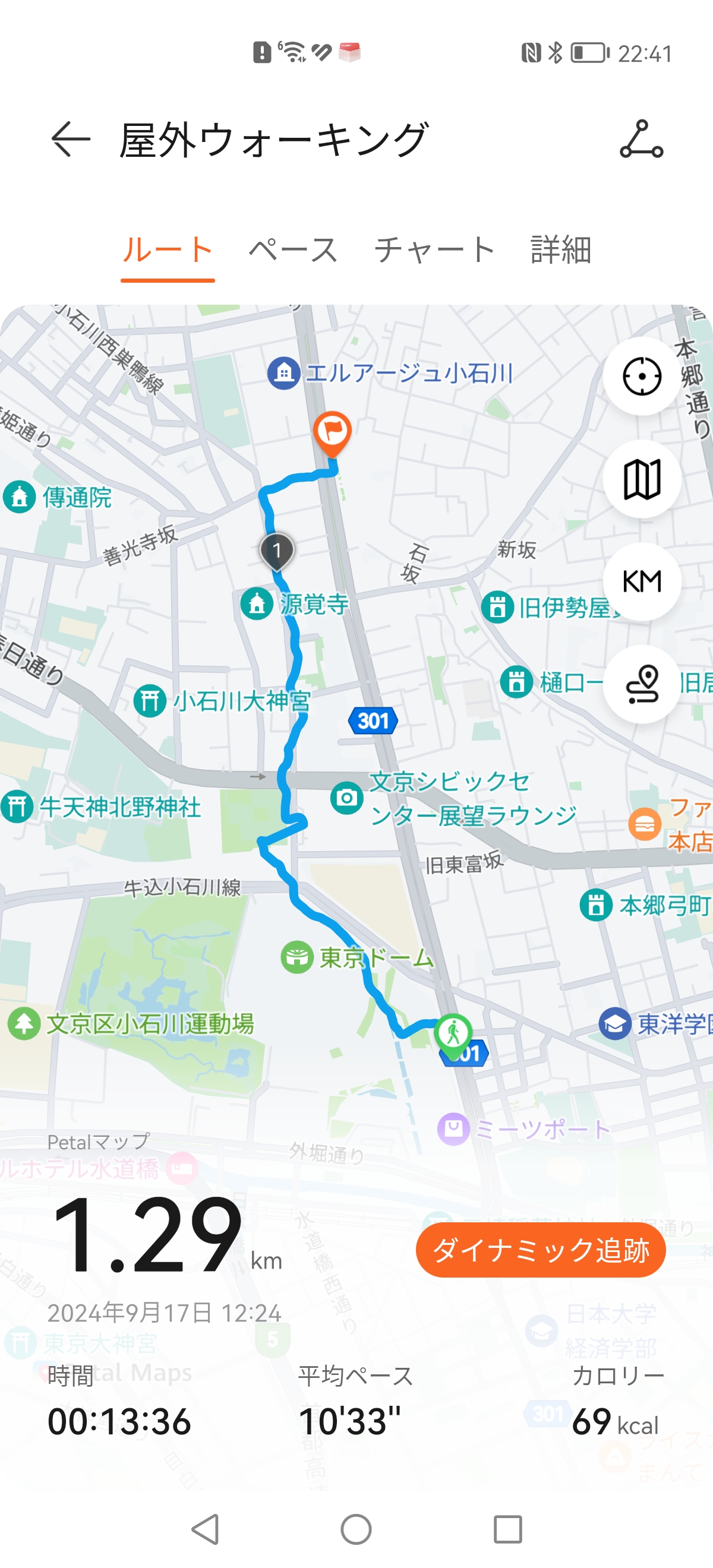Toggle the KM distance markers button
713x1568 pixels.
coord(642,581)
